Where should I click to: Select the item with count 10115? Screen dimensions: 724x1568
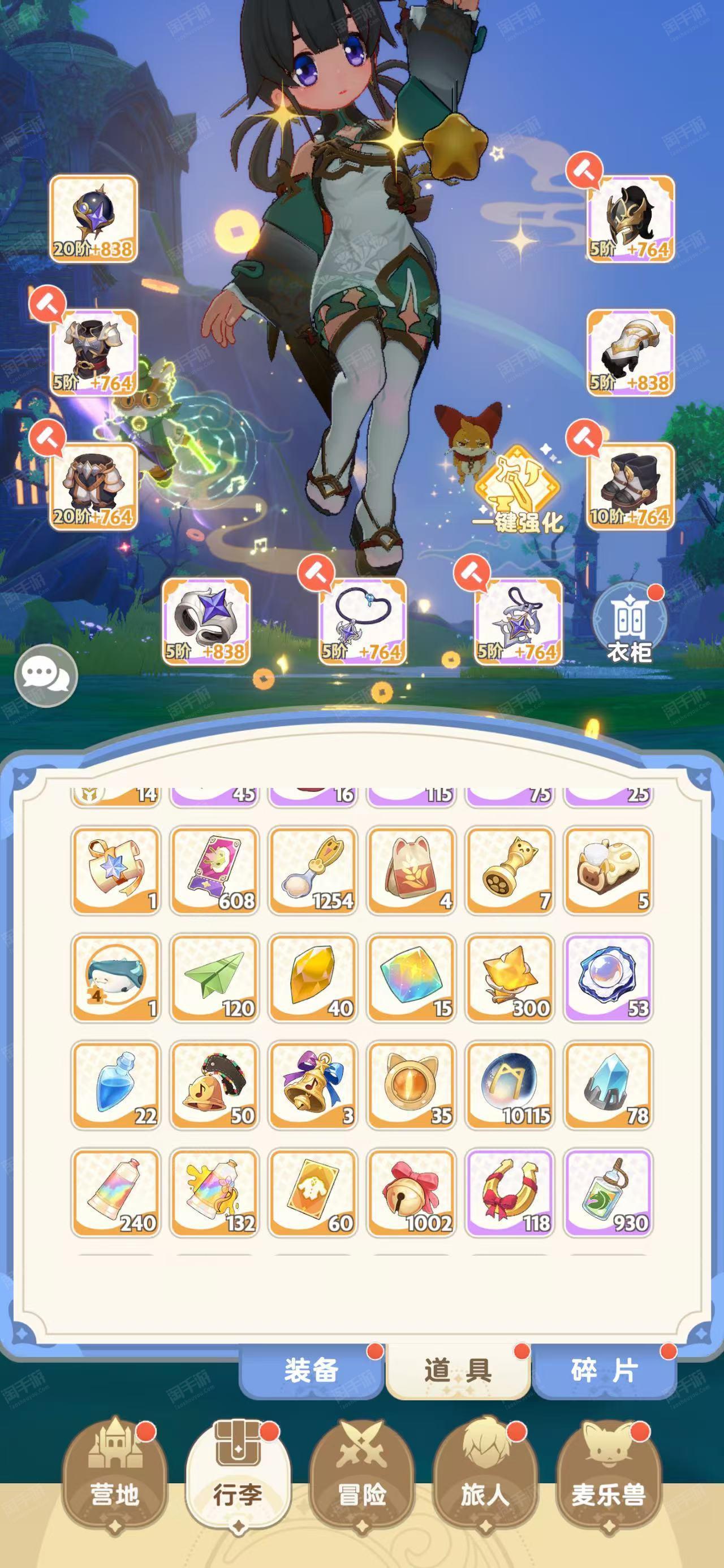point(510,1085)
